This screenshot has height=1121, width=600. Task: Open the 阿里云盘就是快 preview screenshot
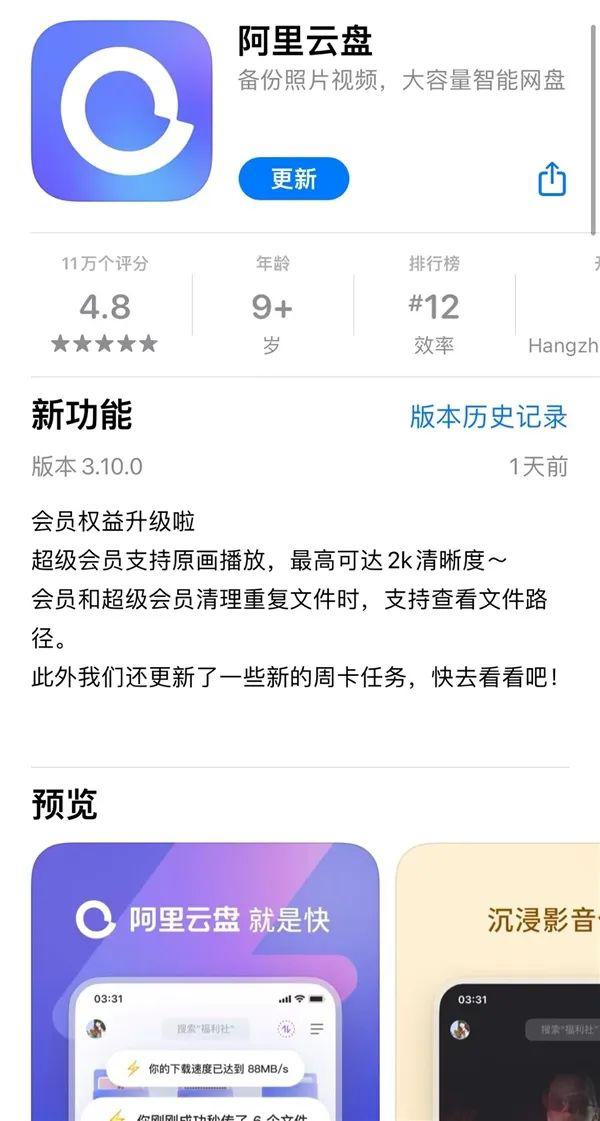click(x=205, y=980)
